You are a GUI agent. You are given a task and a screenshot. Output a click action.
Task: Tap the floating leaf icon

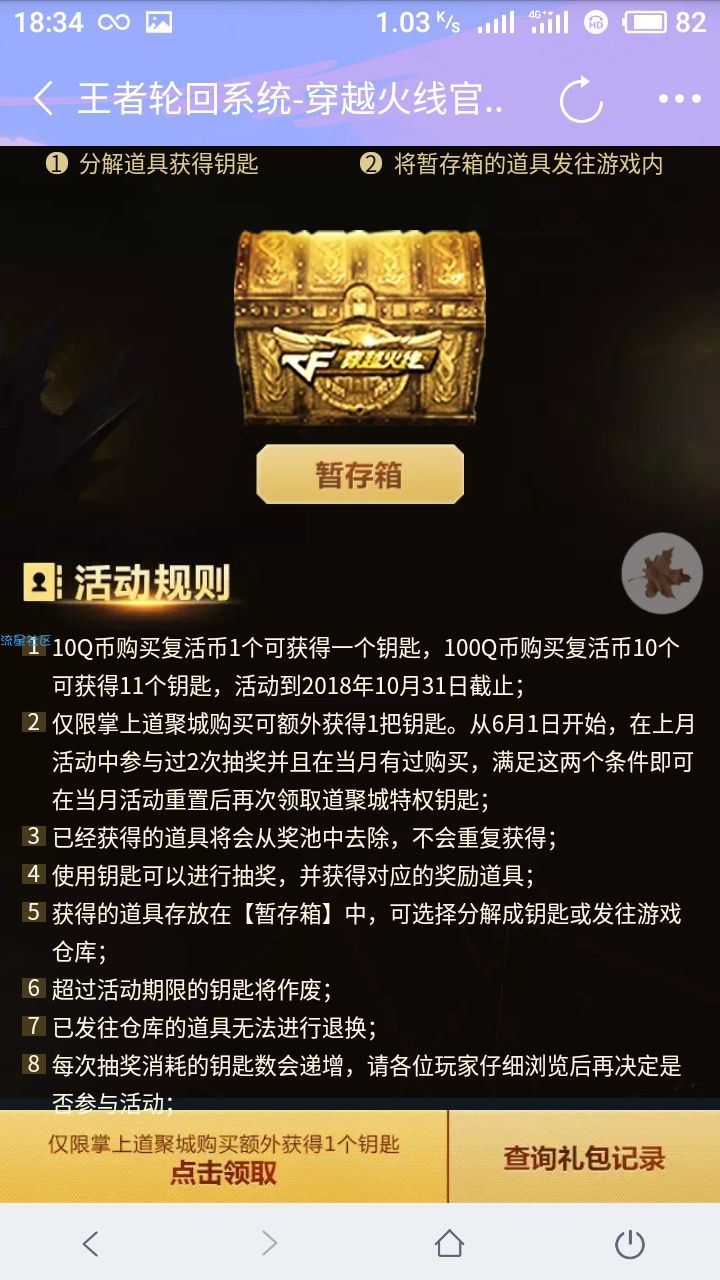tap(662, 573)
